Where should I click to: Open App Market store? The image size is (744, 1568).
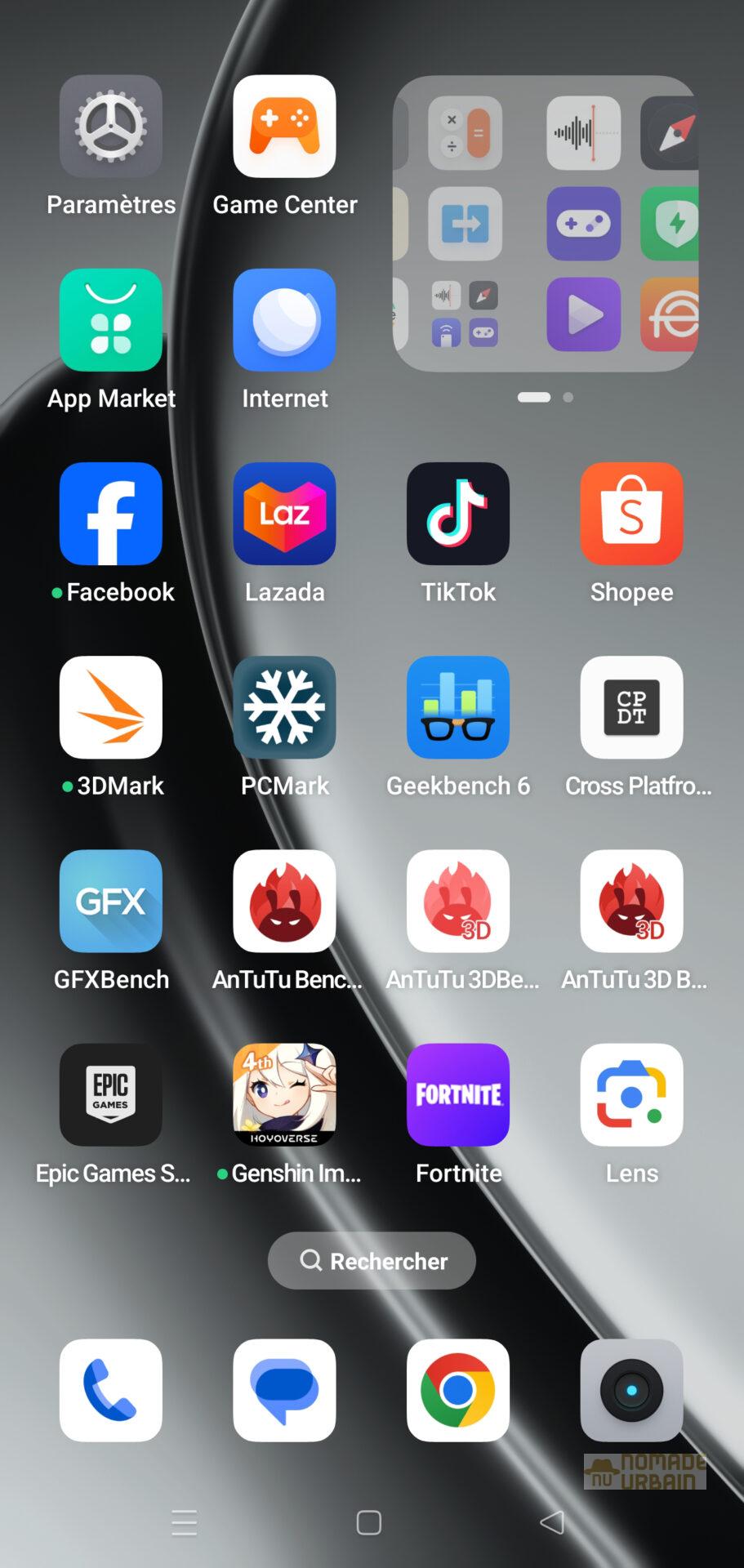coord(111,320)
